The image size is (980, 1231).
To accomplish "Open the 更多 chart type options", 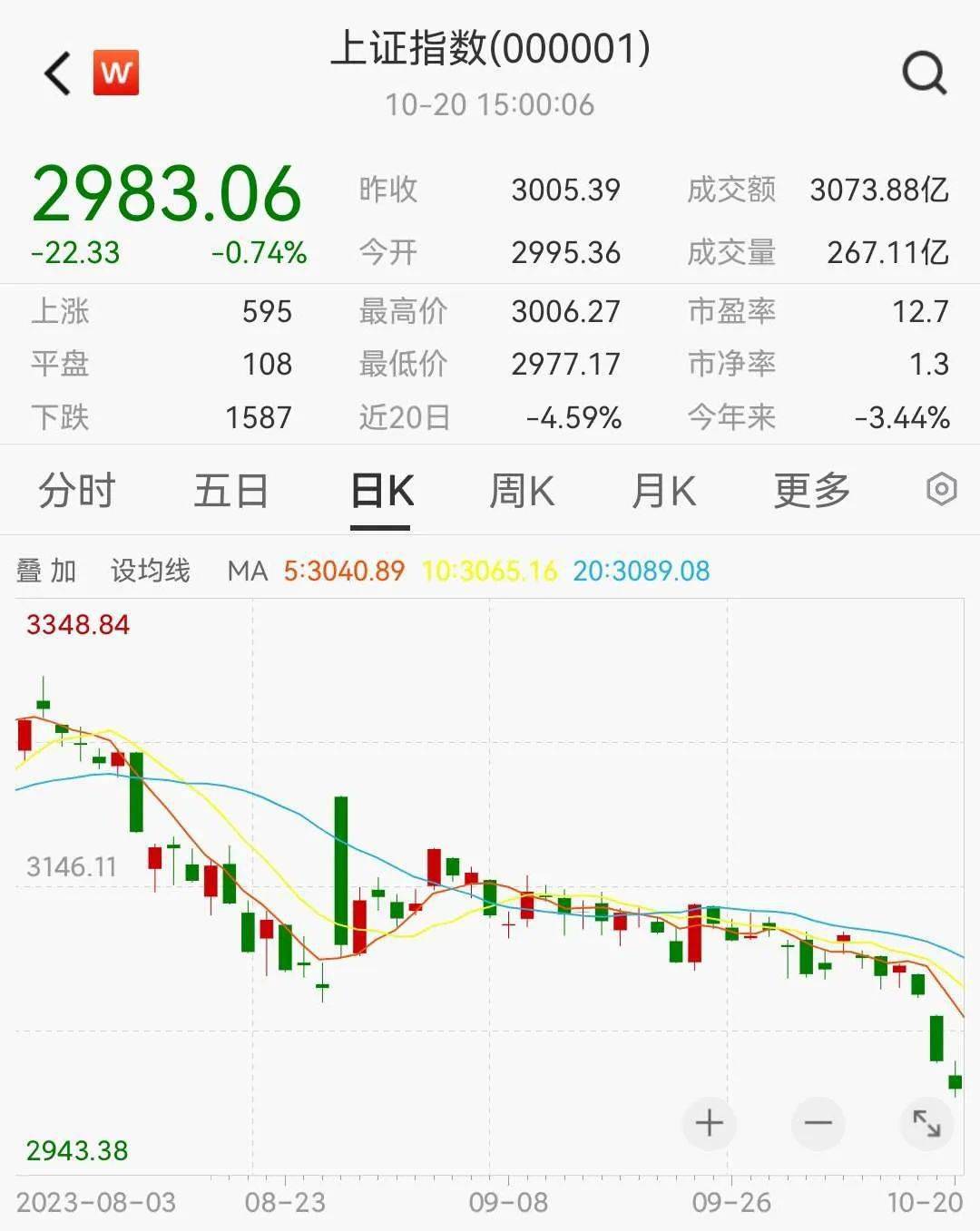I will pyautogui.click(x=810, y=489).
